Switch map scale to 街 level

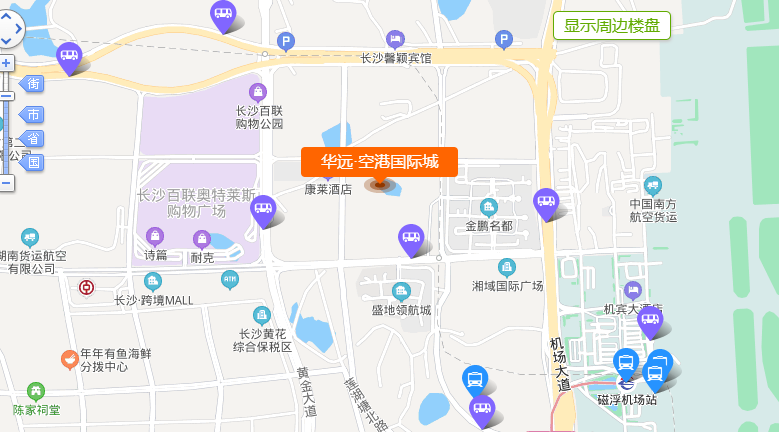point(33,84)
